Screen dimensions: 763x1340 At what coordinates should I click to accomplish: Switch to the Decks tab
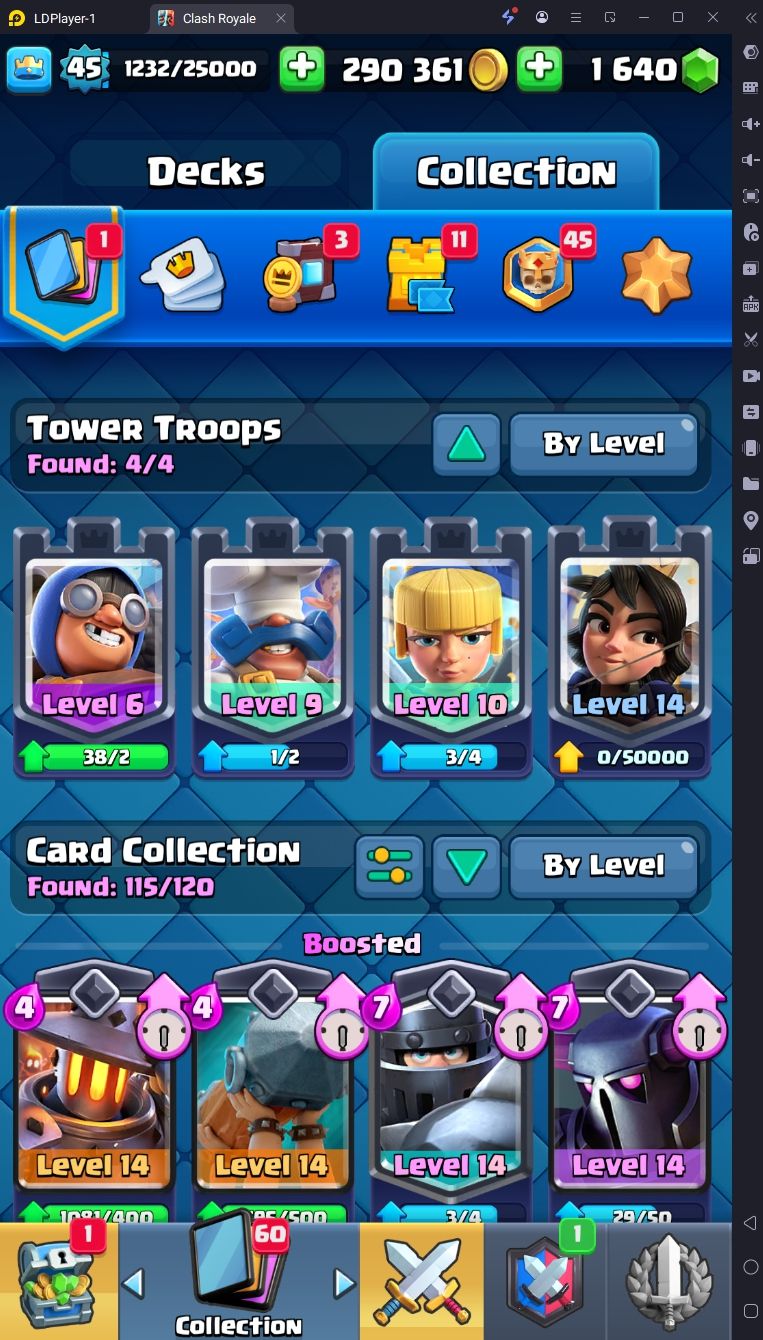point(206,172)
